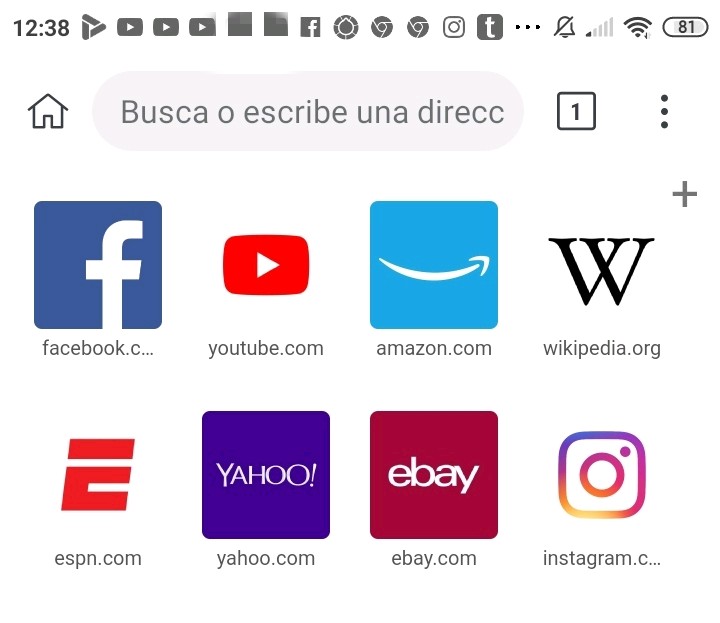Open the three-dot overflow menu
The image size is (720, 623).
coord(664,111)
